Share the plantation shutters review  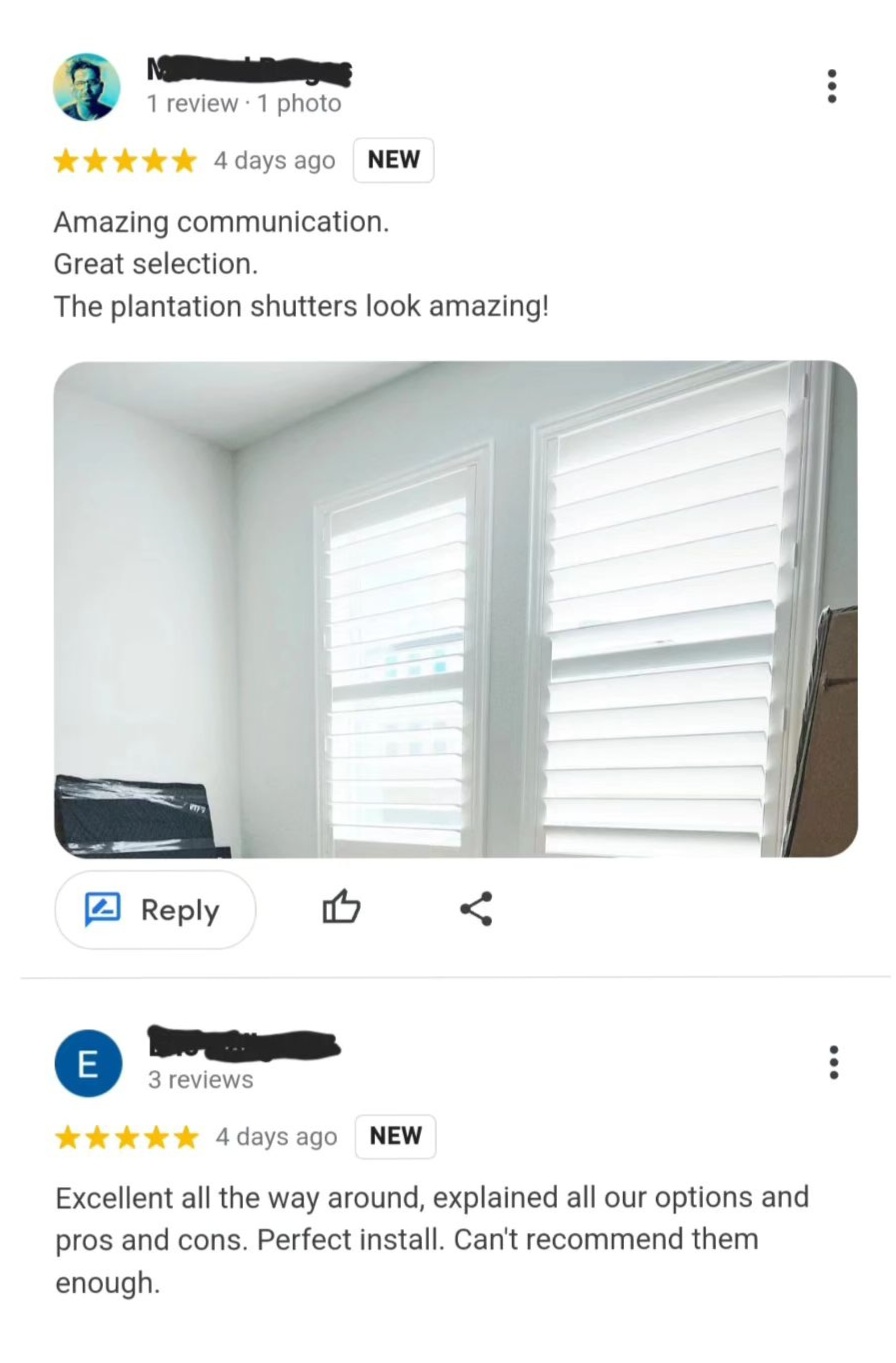(x=476, y=908)
